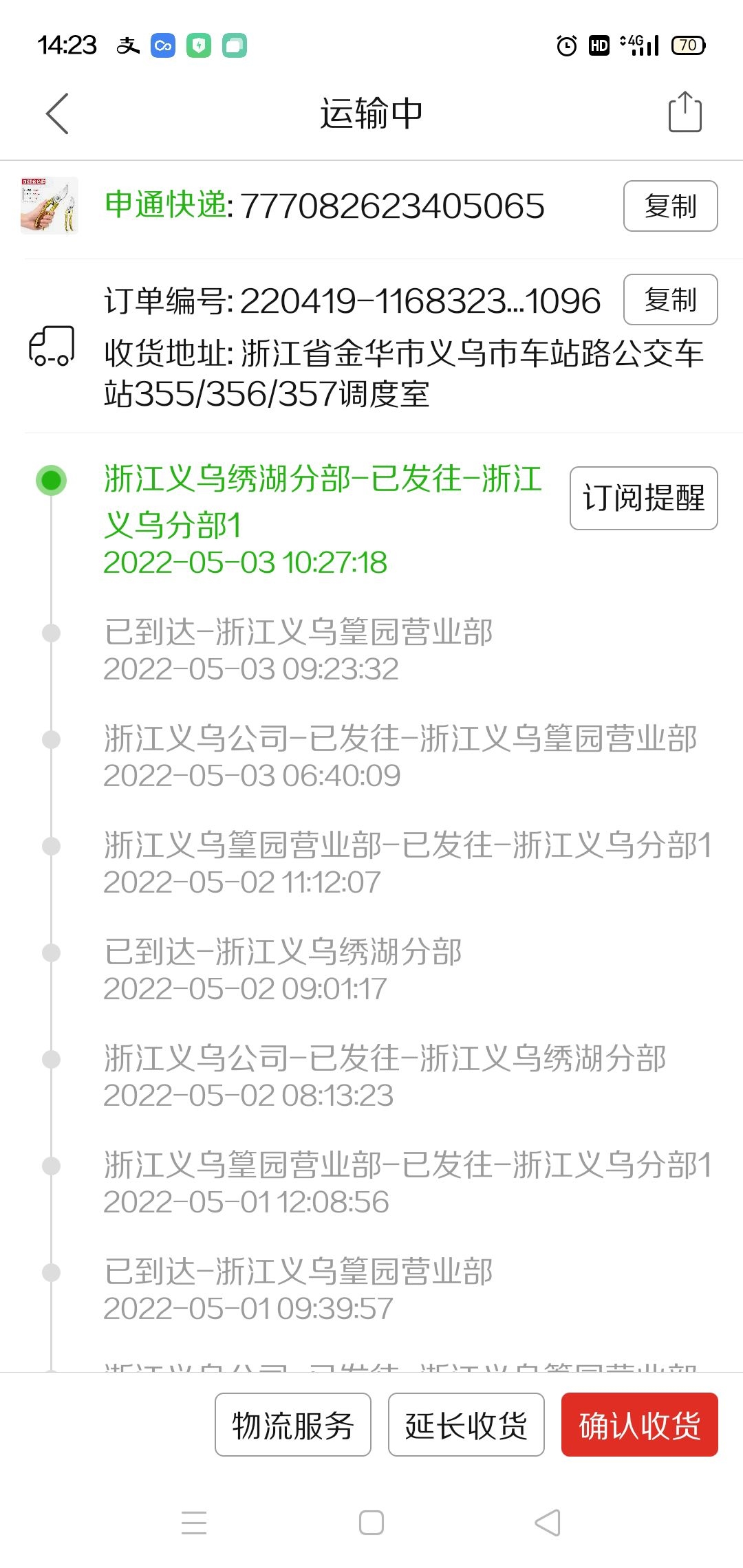
Task: Share this logistics tracking page
Action: (685, 112)
